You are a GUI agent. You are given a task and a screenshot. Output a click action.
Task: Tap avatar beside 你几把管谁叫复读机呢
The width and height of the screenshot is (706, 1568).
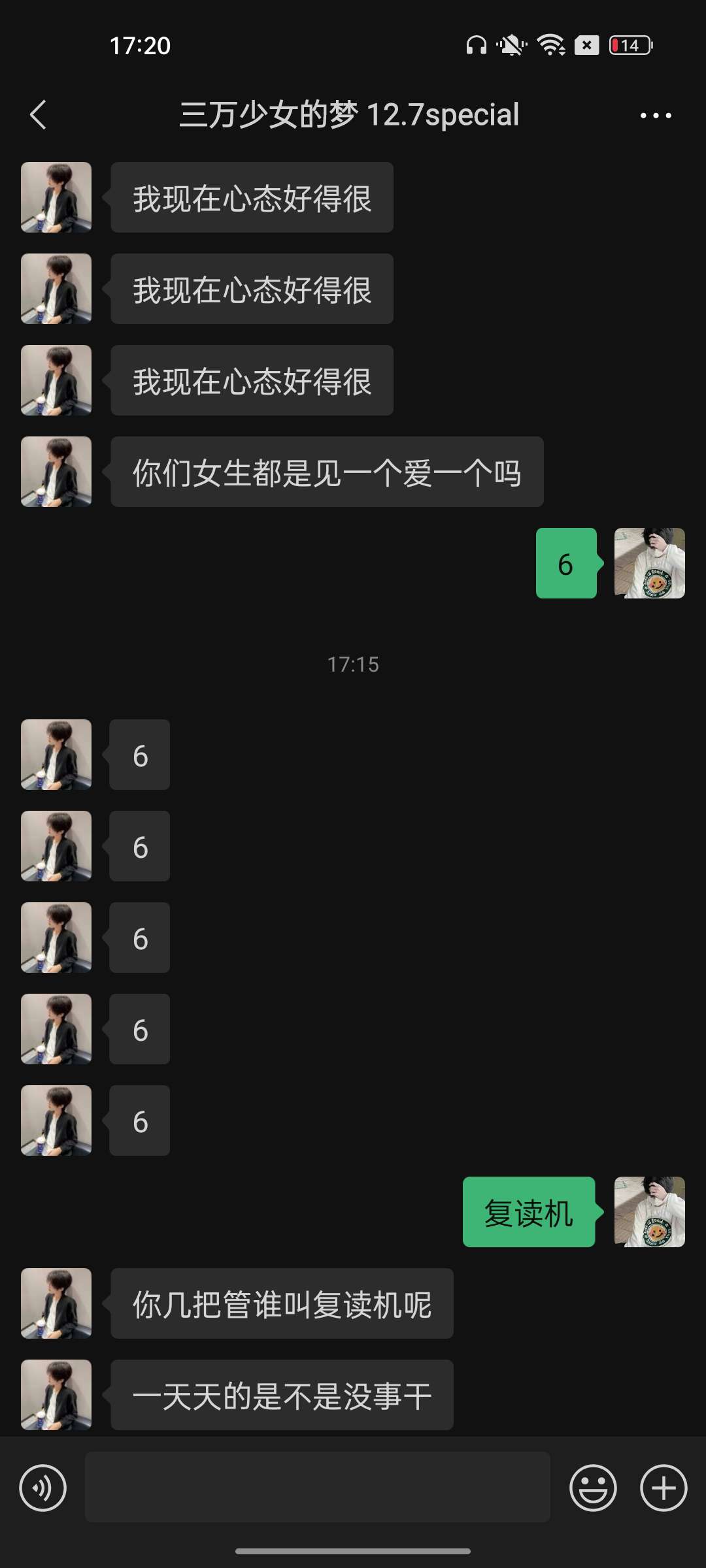(x=56, y=1303)
